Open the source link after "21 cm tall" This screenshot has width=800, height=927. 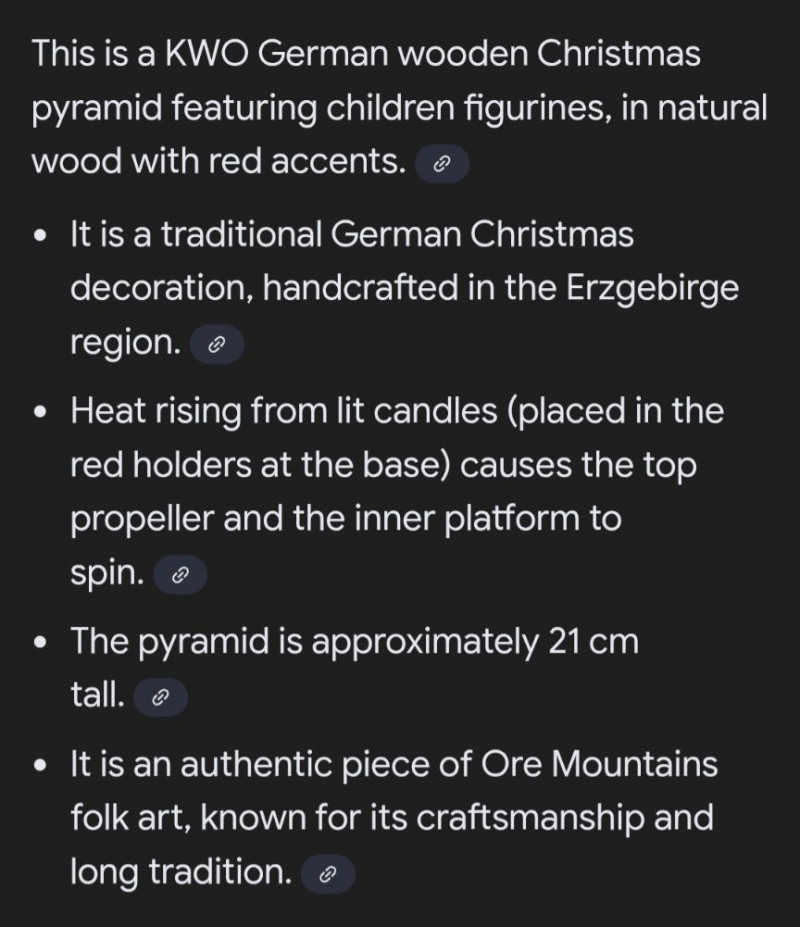[159, 698]
